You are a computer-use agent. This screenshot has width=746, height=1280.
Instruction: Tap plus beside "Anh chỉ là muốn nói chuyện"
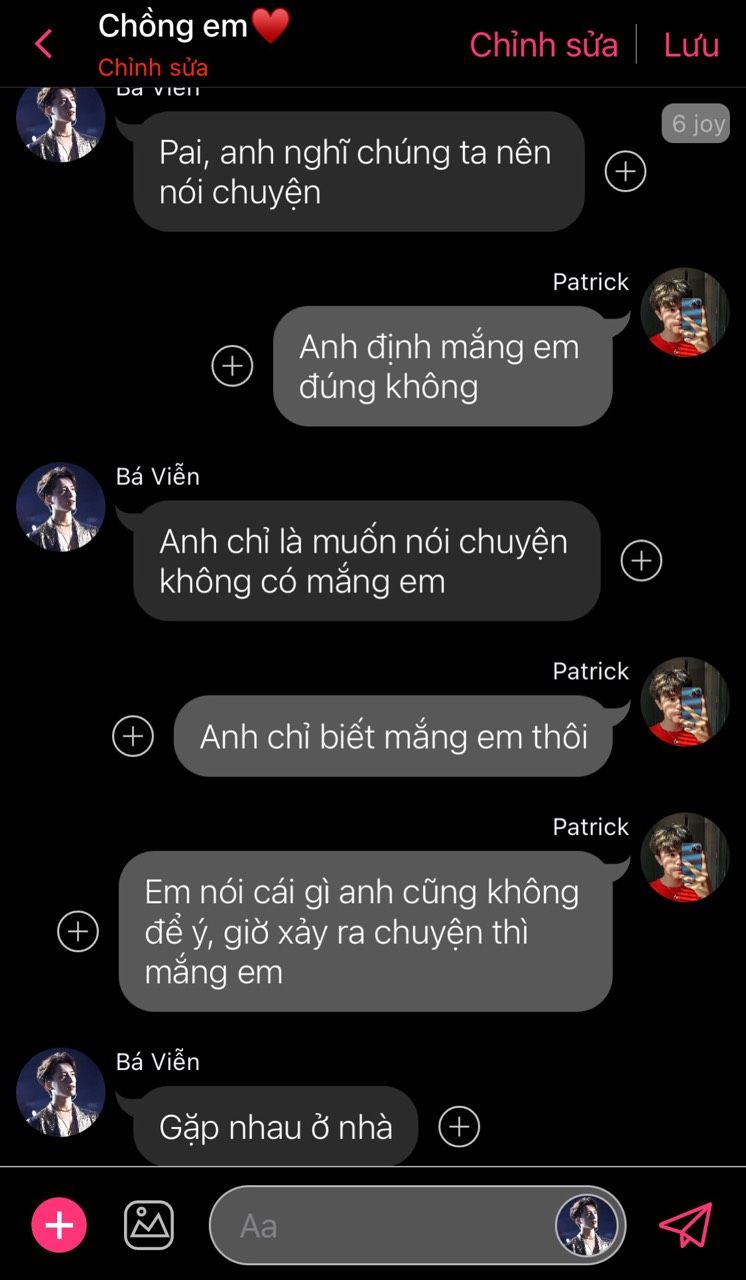coord(641,561)
